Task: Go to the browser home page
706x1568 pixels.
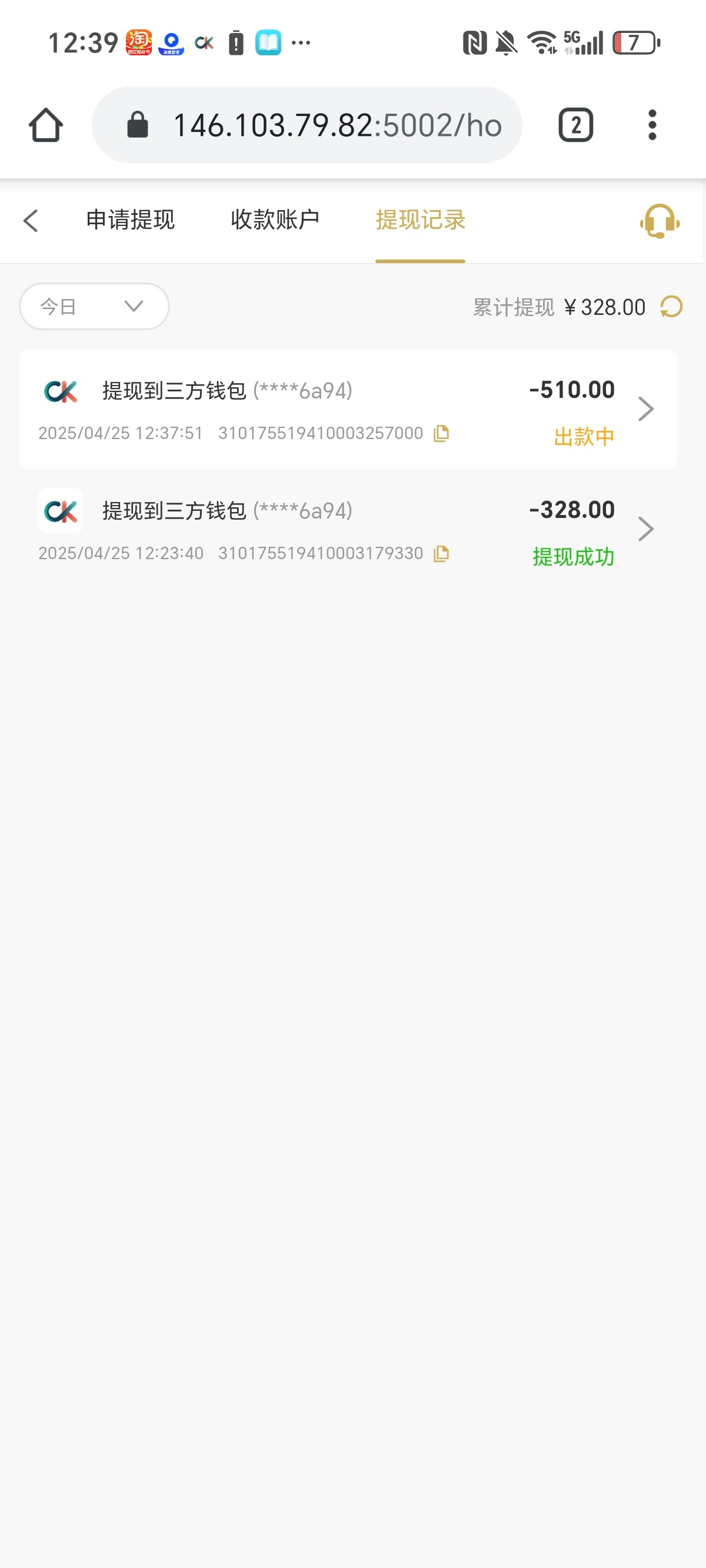Action: tap(46, 125)
